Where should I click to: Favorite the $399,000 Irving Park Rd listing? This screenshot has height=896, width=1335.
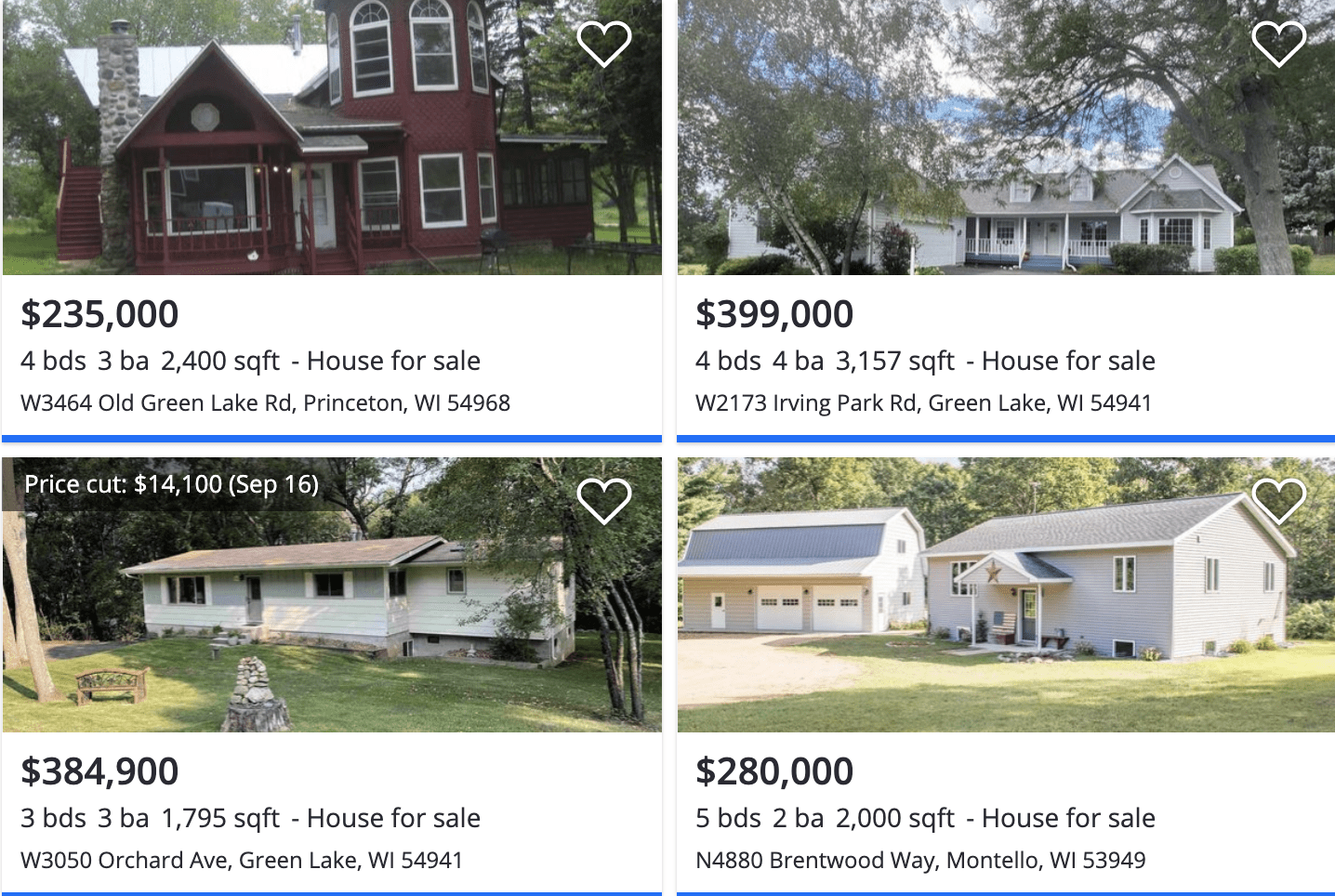[x=1279, y=44]
